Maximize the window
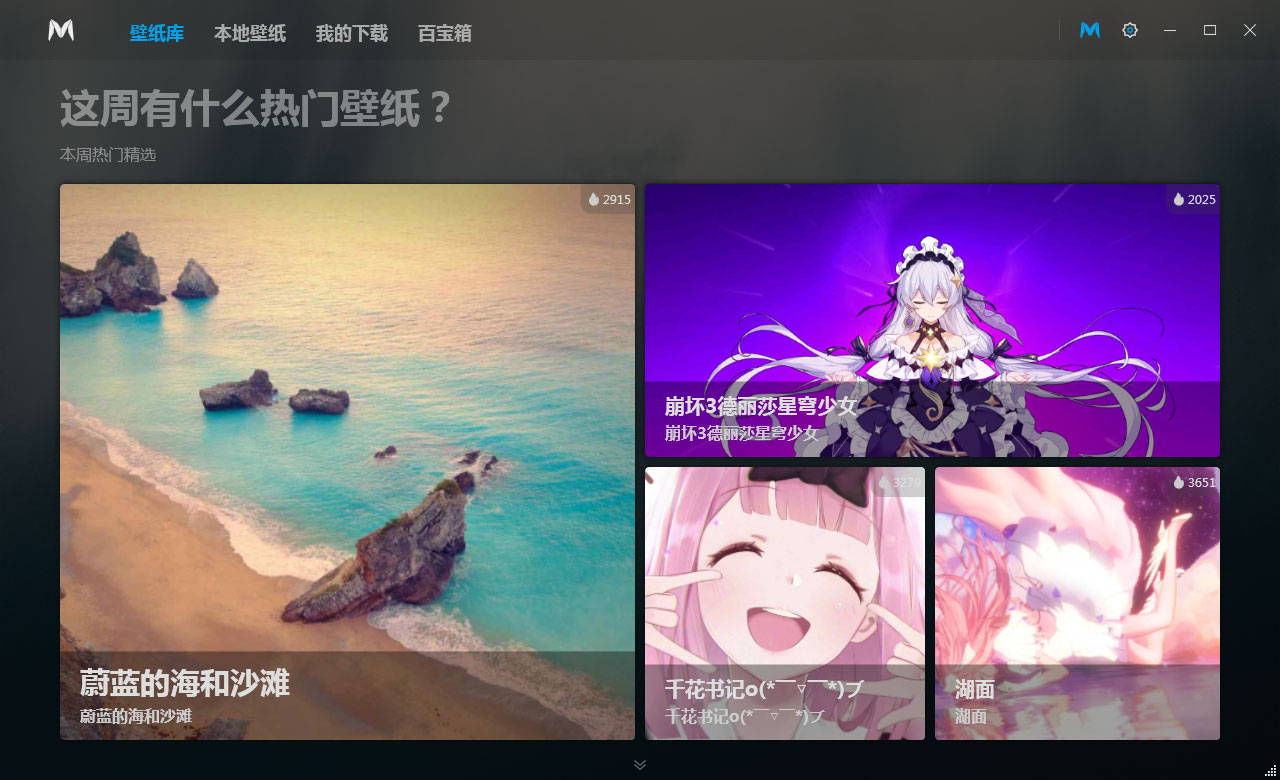Image resolution: width=1280 pixels, height=780 pixels. [x=1210, y=30]
